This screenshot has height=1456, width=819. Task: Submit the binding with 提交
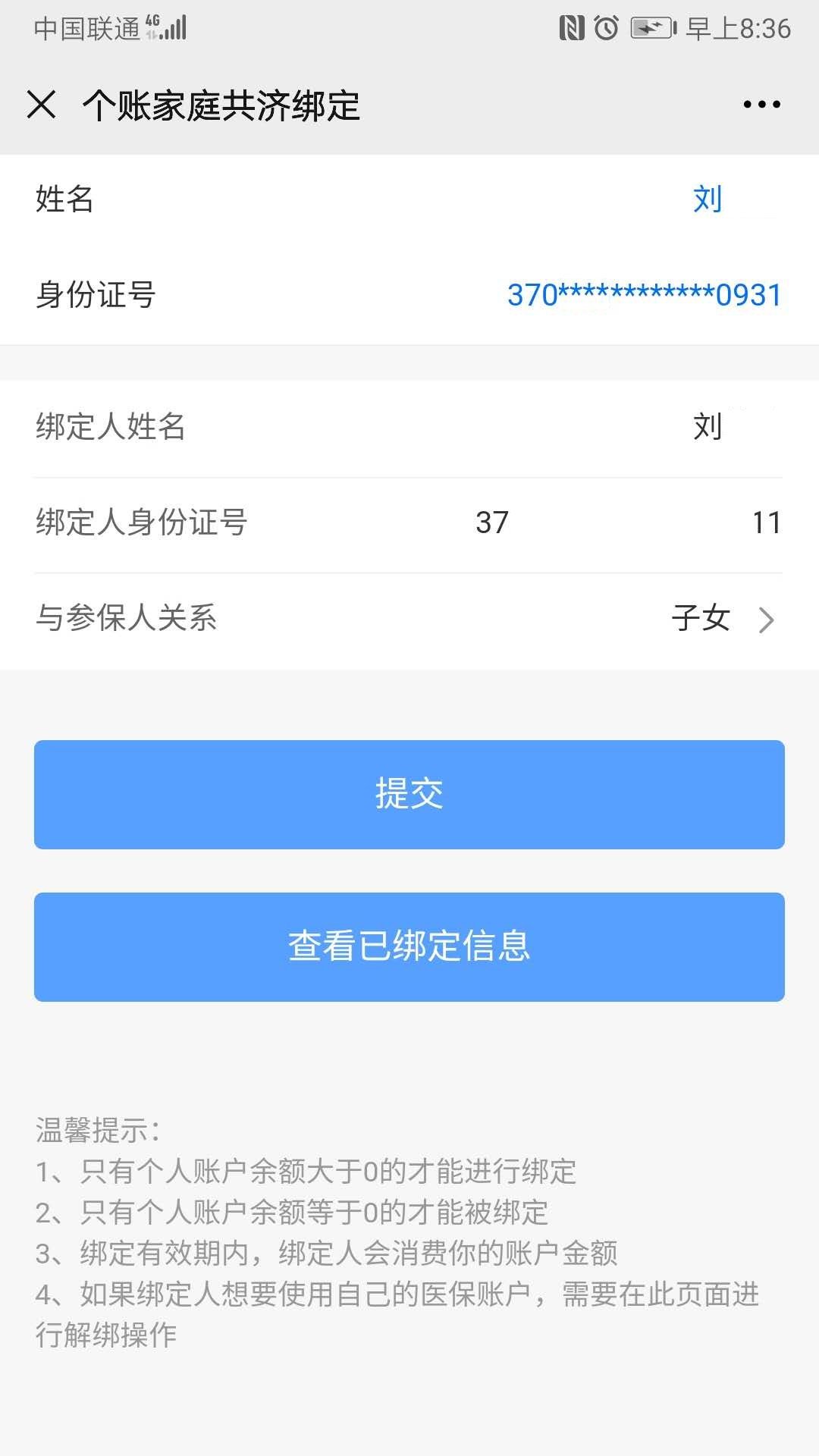tap(409, 794)
